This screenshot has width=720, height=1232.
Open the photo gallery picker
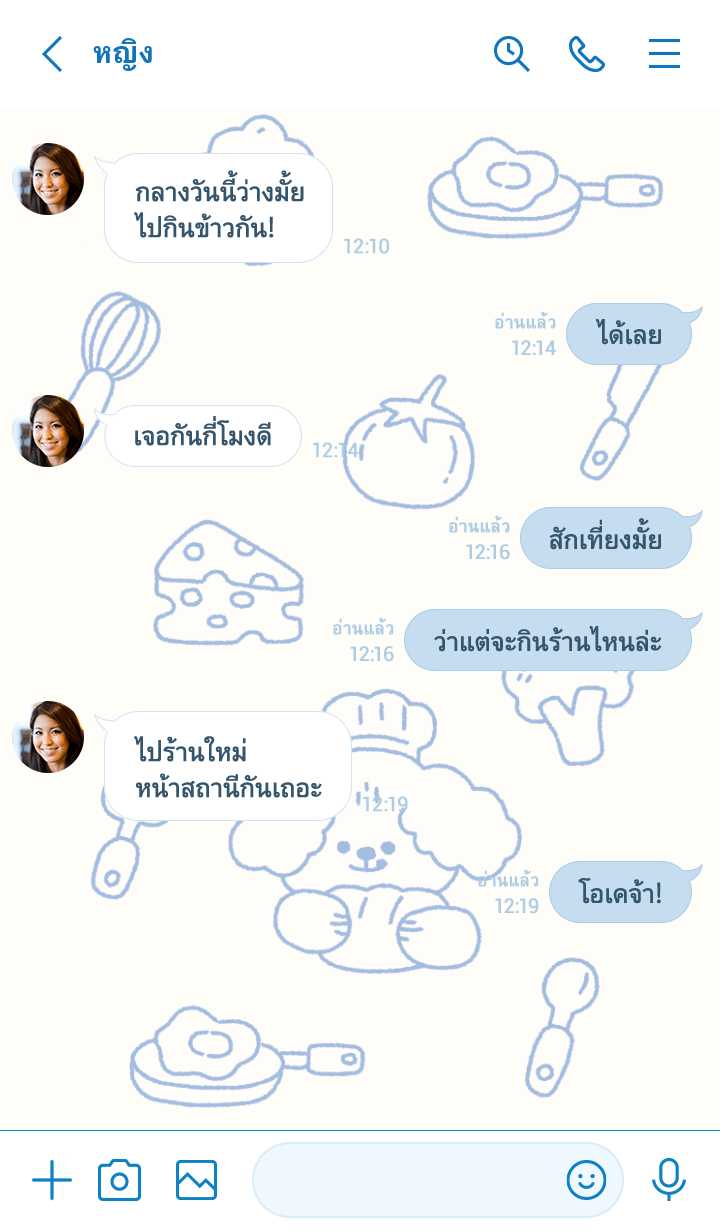[196, 1181]
